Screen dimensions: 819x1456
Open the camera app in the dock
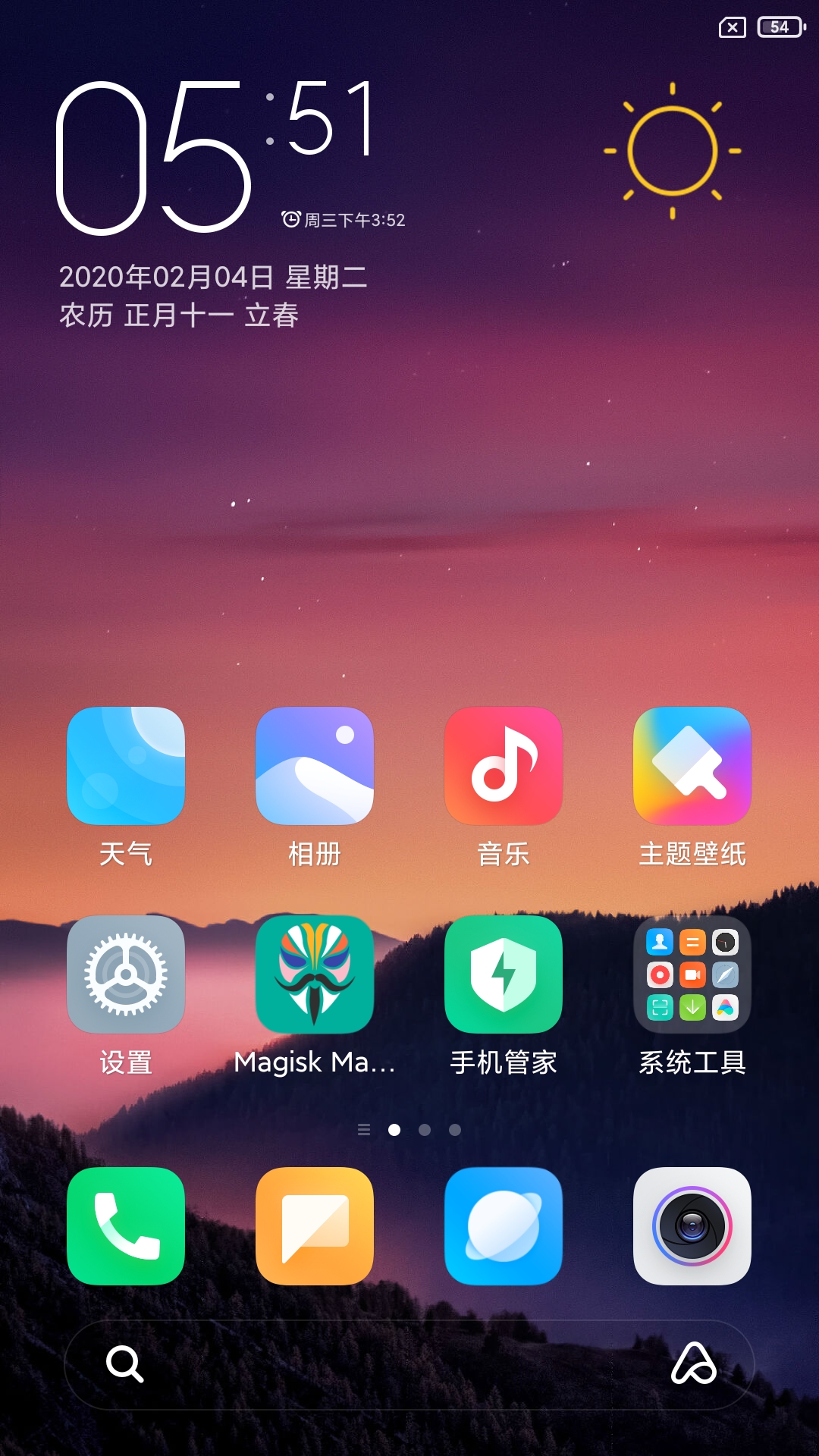pos(692,1226)
